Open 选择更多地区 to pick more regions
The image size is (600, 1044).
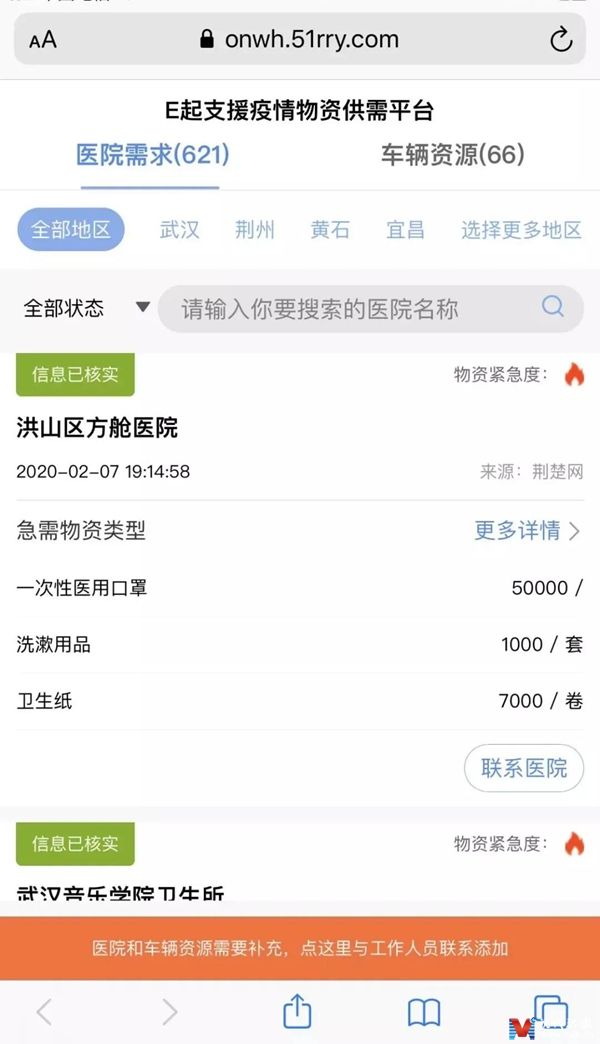pyautogui.click(x=521, y=230)
